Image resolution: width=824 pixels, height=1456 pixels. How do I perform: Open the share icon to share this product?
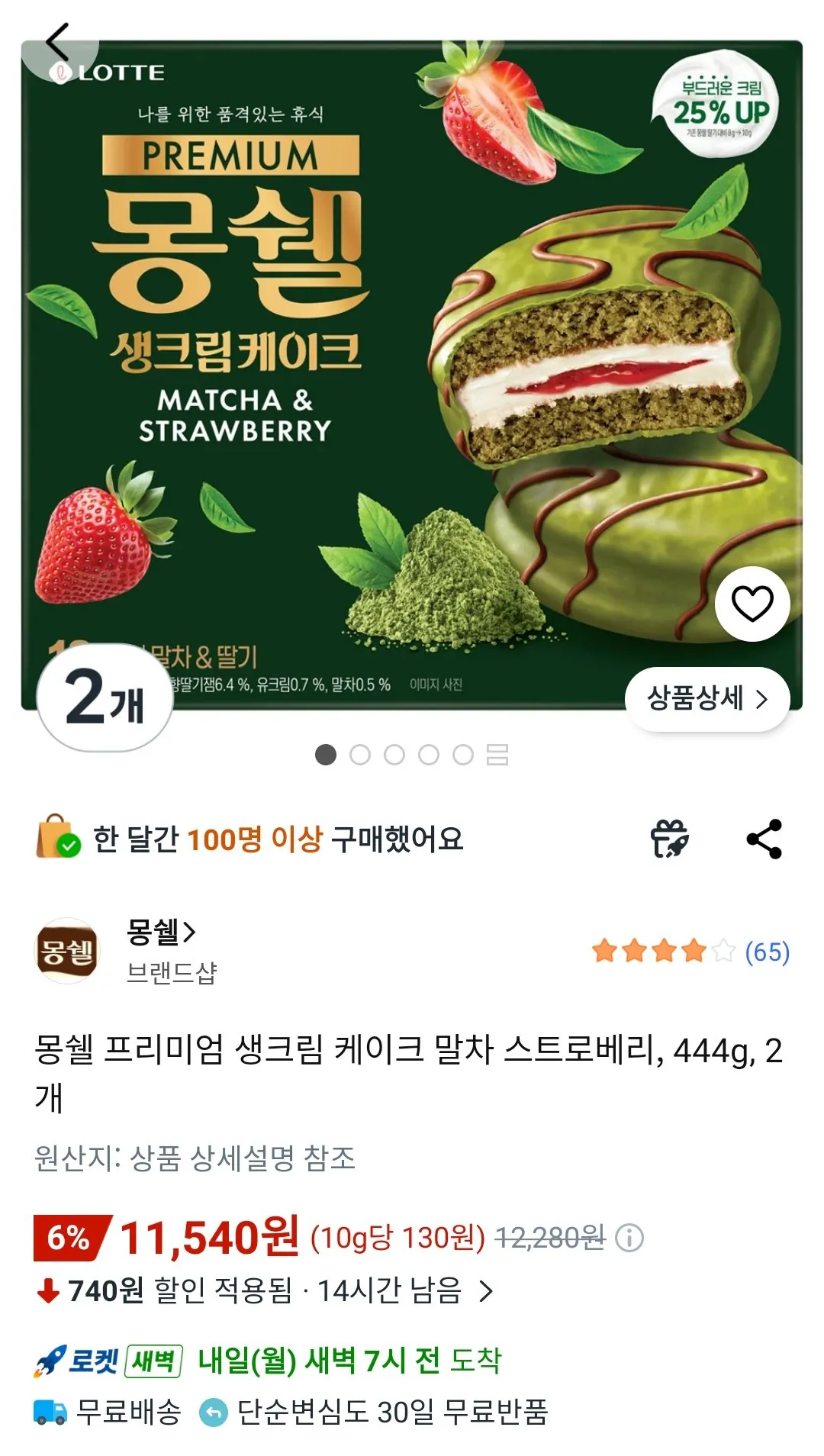pyautogui.click(x=767, y=839)
